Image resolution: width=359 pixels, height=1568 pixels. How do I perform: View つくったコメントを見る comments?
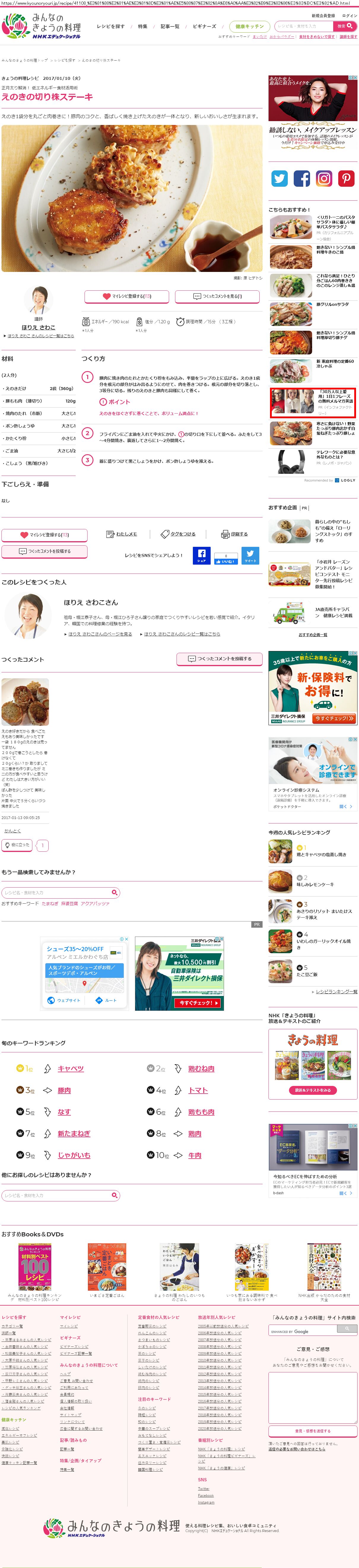tap(217, 297)
